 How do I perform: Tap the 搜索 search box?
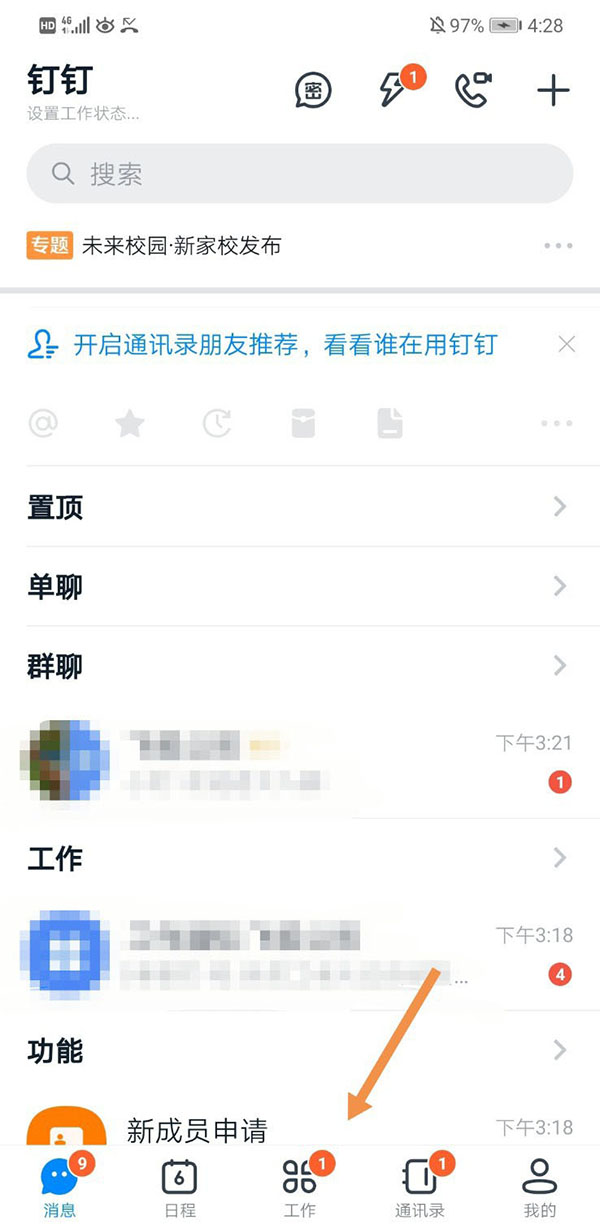tap(300, 174)
